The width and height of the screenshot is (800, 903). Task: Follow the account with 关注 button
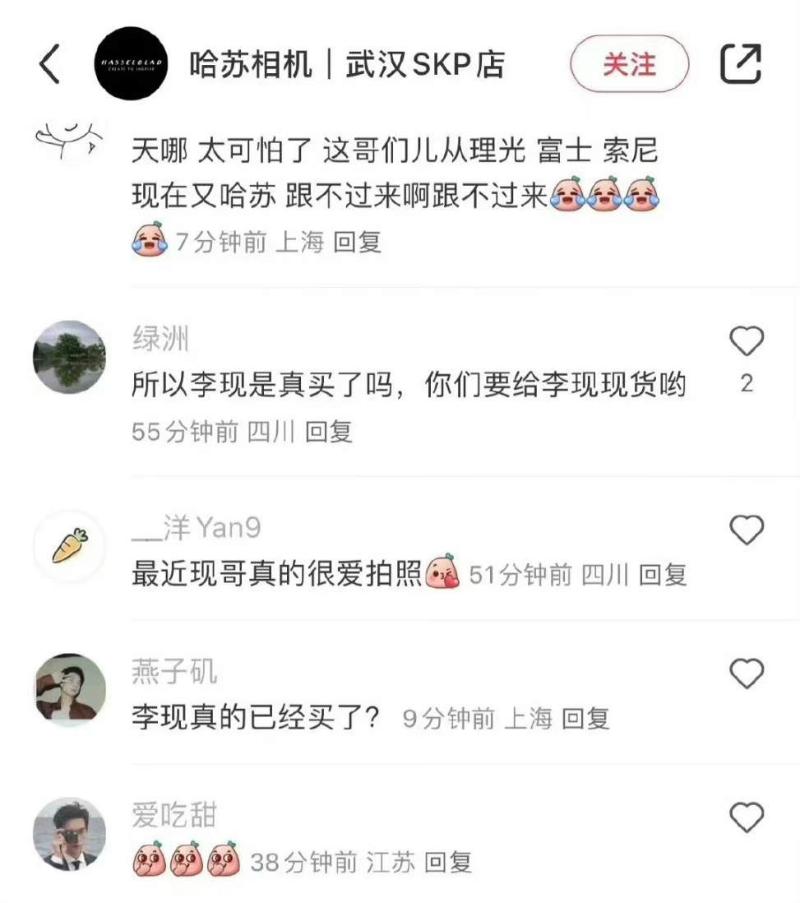[x=629, y=65]
